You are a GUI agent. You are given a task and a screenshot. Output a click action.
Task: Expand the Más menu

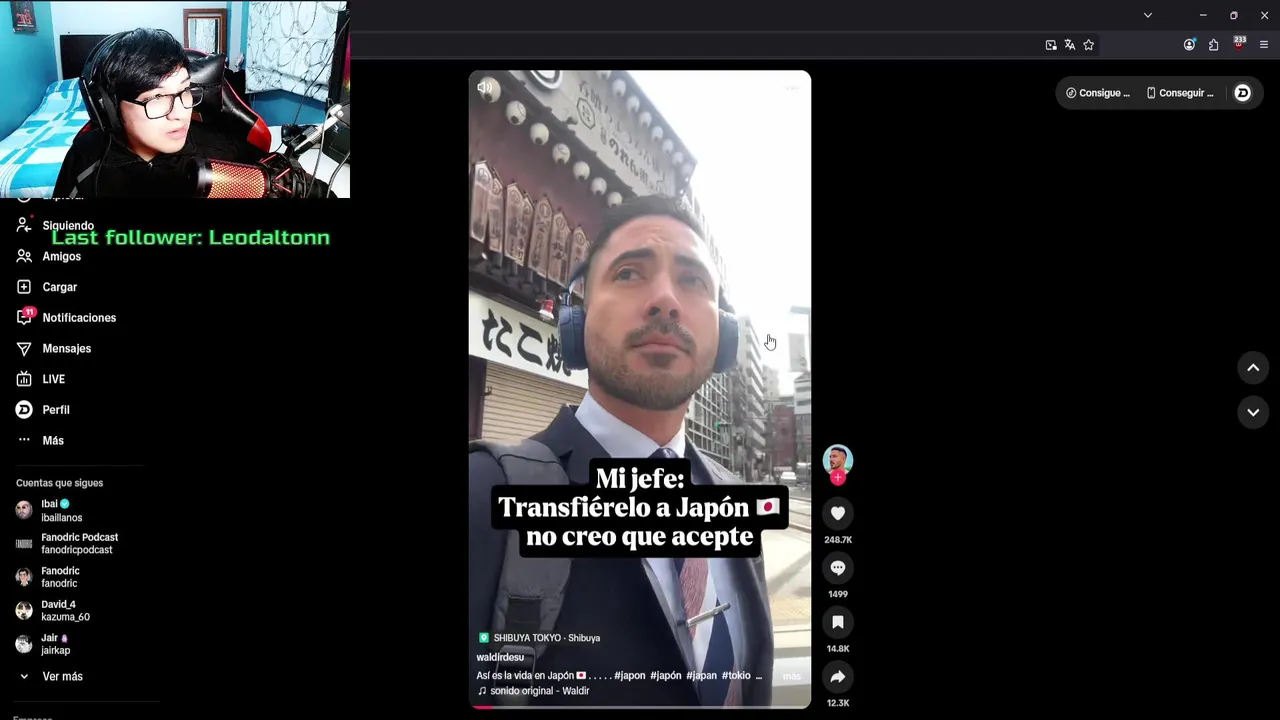(x=52, y=441)
